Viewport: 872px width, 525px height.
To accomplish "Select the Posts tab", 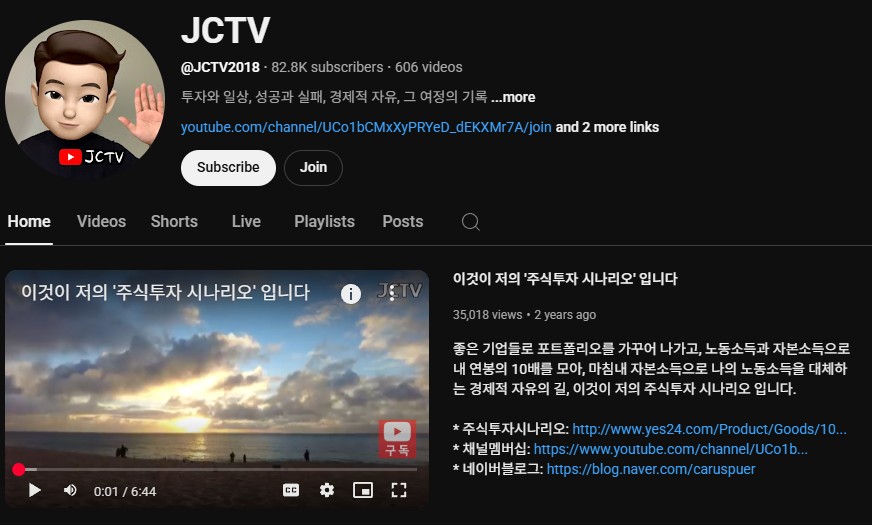I will click(402, 222).
